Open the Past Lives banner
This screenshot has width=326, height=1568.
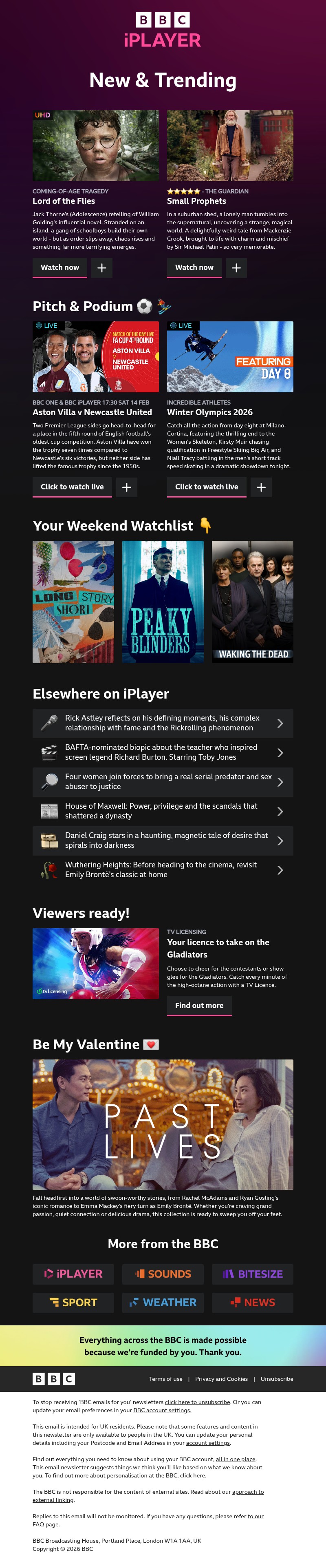tap(163, 1124)
